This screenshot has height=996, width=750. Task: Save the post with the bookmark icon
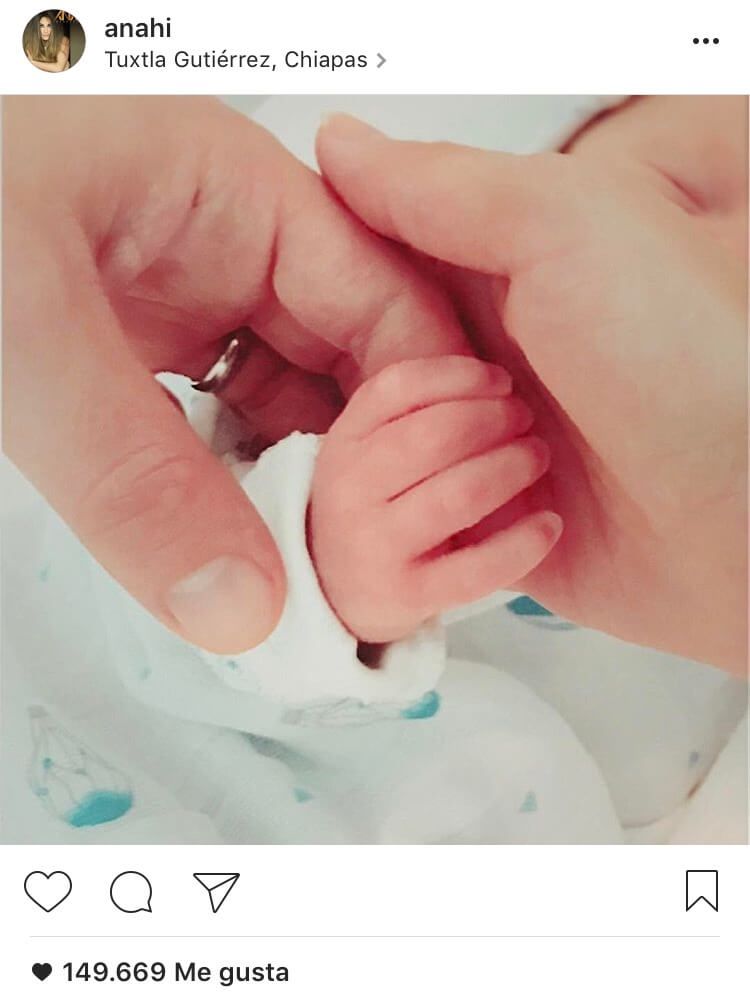tap(701, 891)
